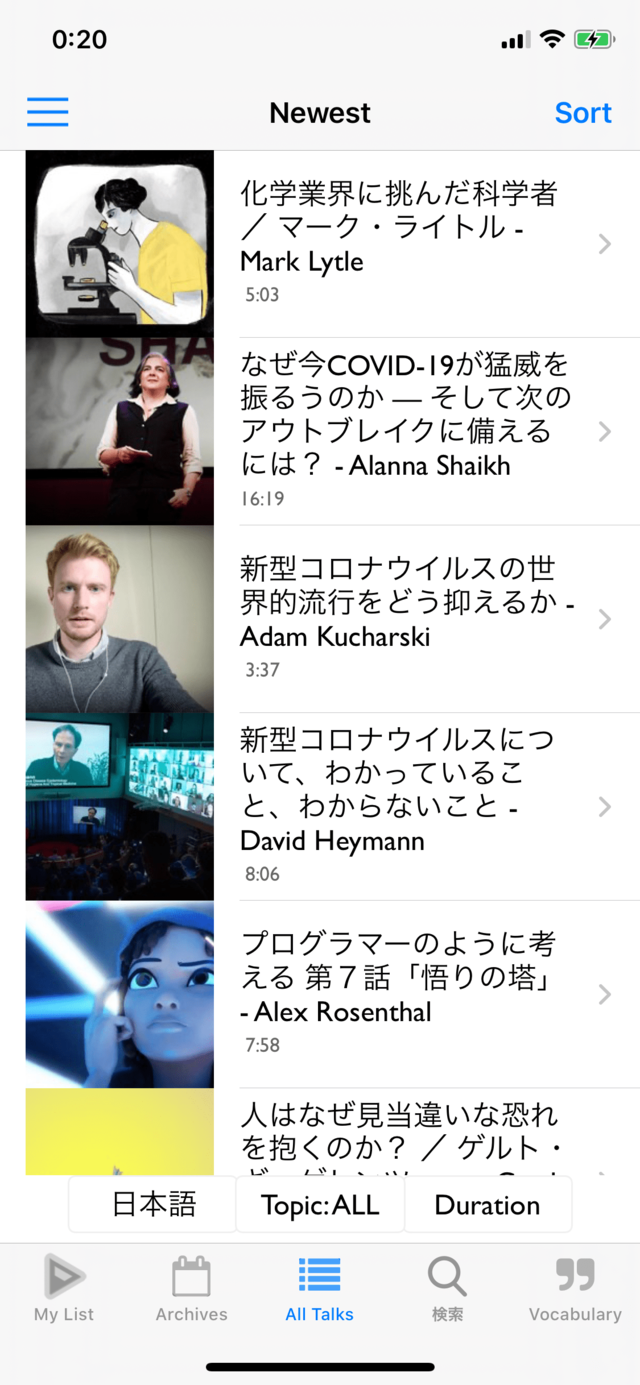Filter talks by Duration

(488, 1204)
